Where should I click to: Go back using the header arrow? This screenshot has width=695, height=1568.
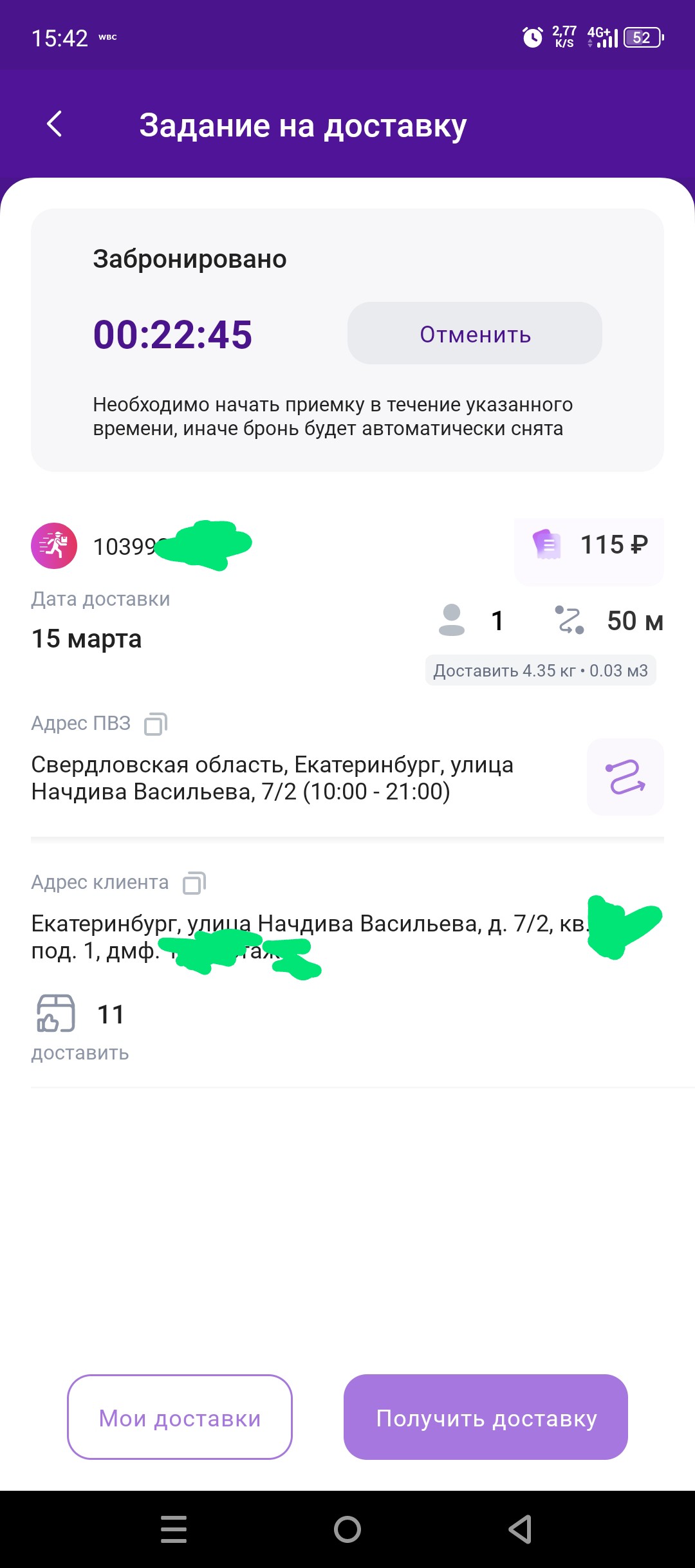click(55, 124)
